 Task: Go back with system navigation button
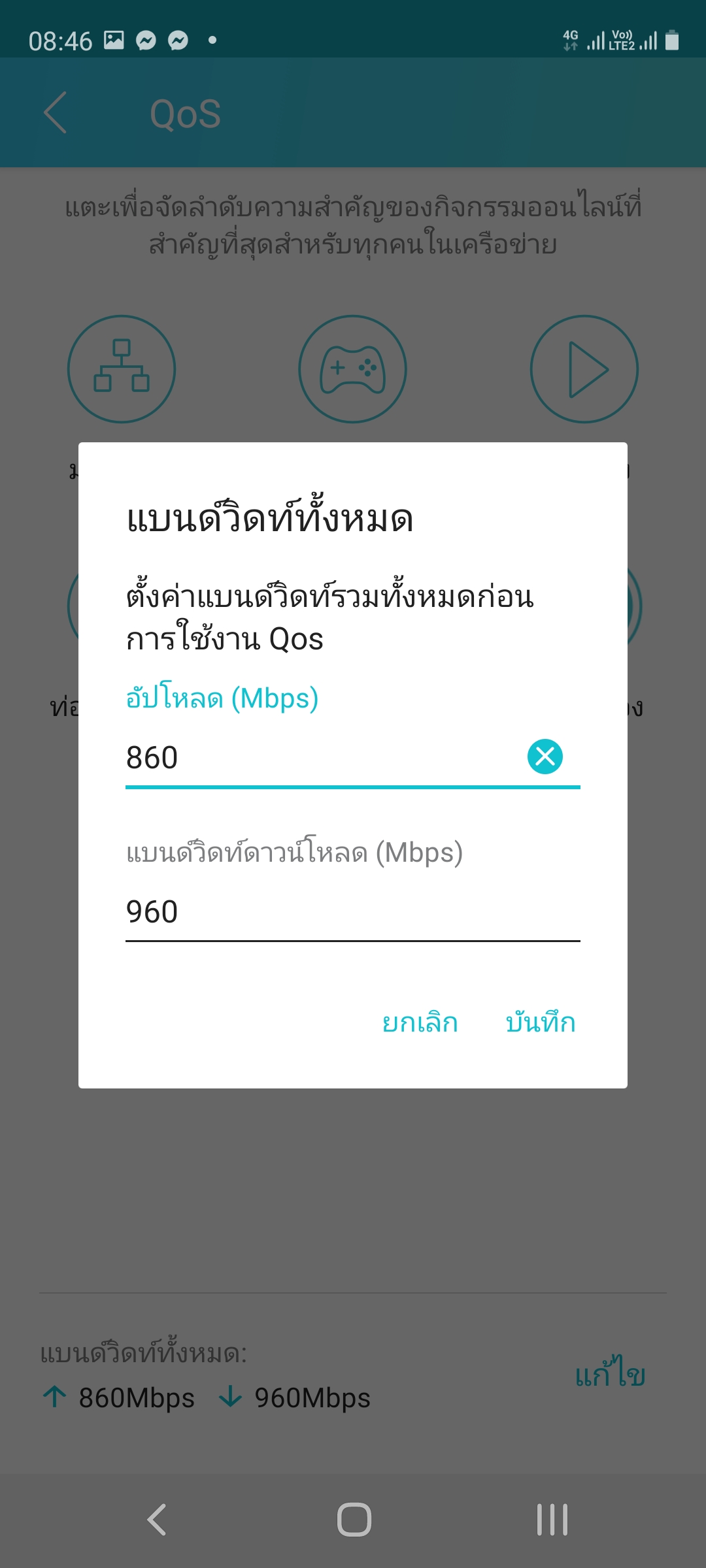[157, 1520]
